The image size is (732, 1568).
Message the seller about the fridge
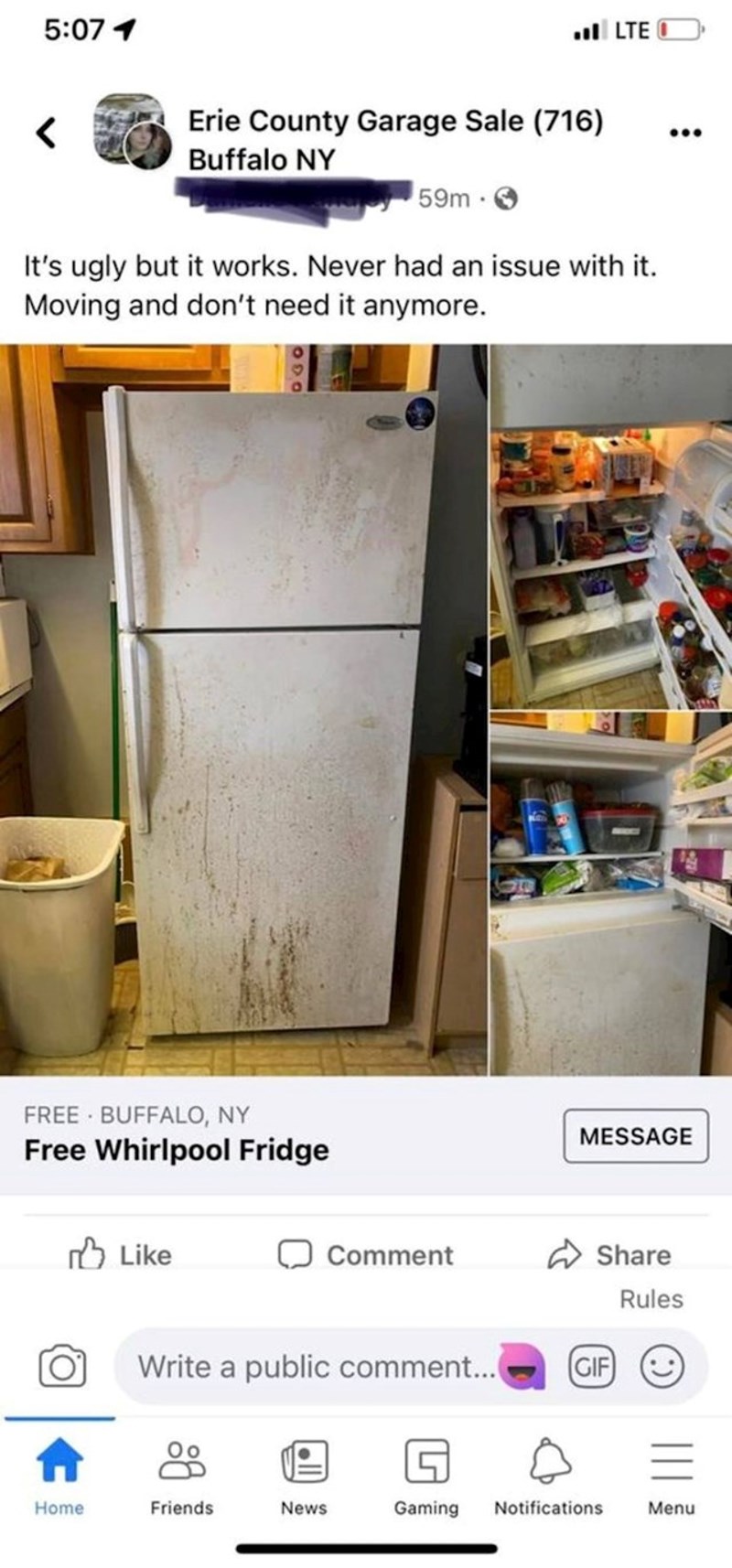pos(635,1135)
